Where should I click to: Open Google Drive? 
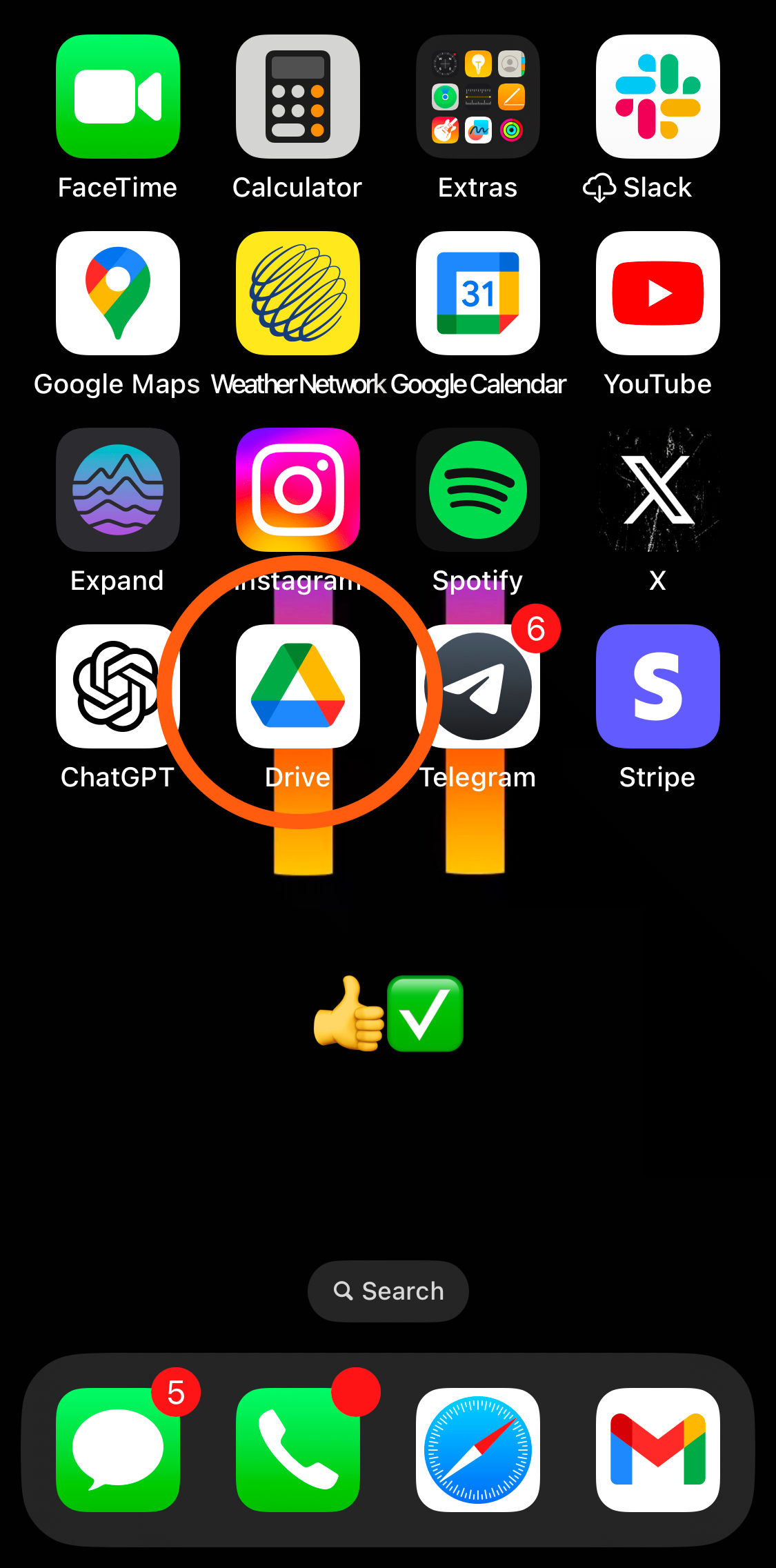[x=297, y=686]
